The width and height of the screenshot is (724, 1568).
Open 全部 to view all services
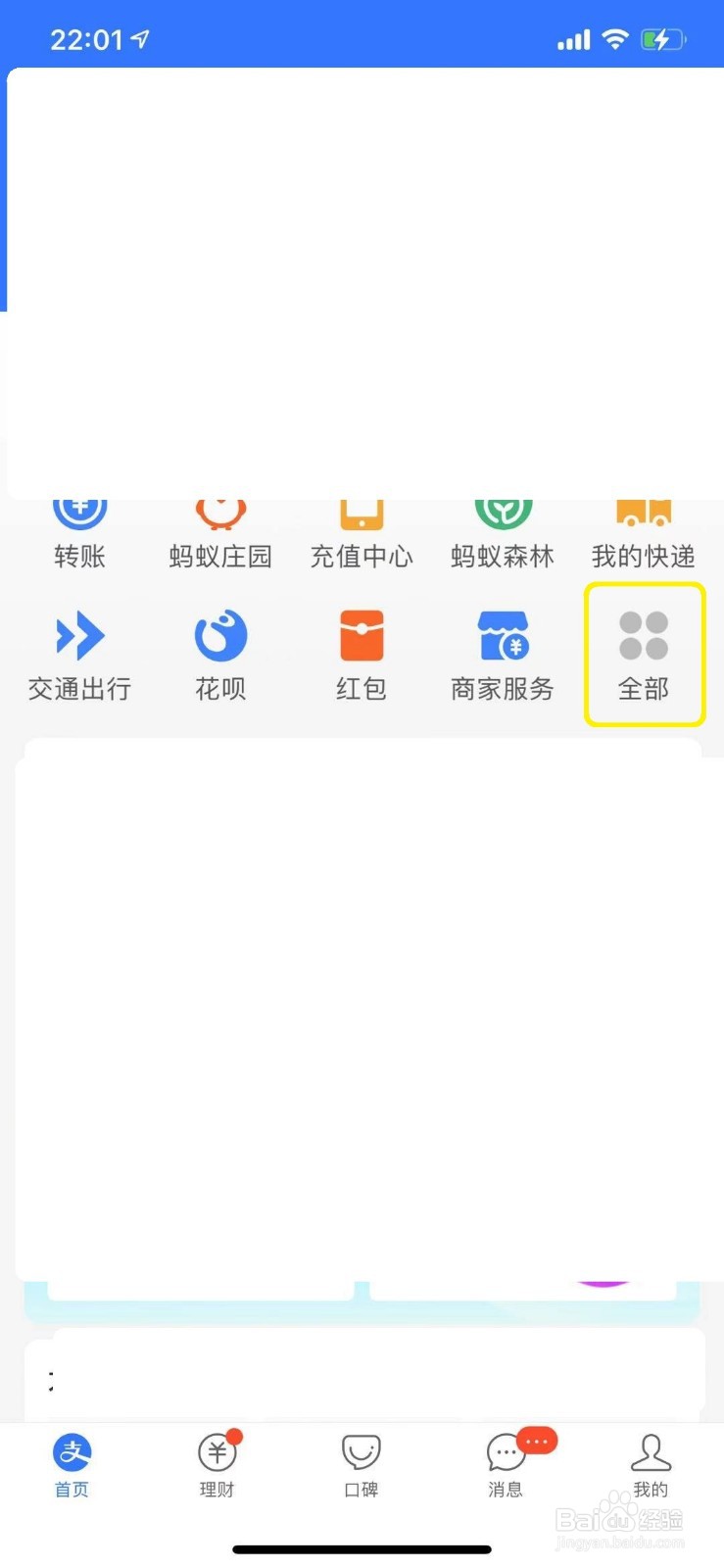pos(645,655)
